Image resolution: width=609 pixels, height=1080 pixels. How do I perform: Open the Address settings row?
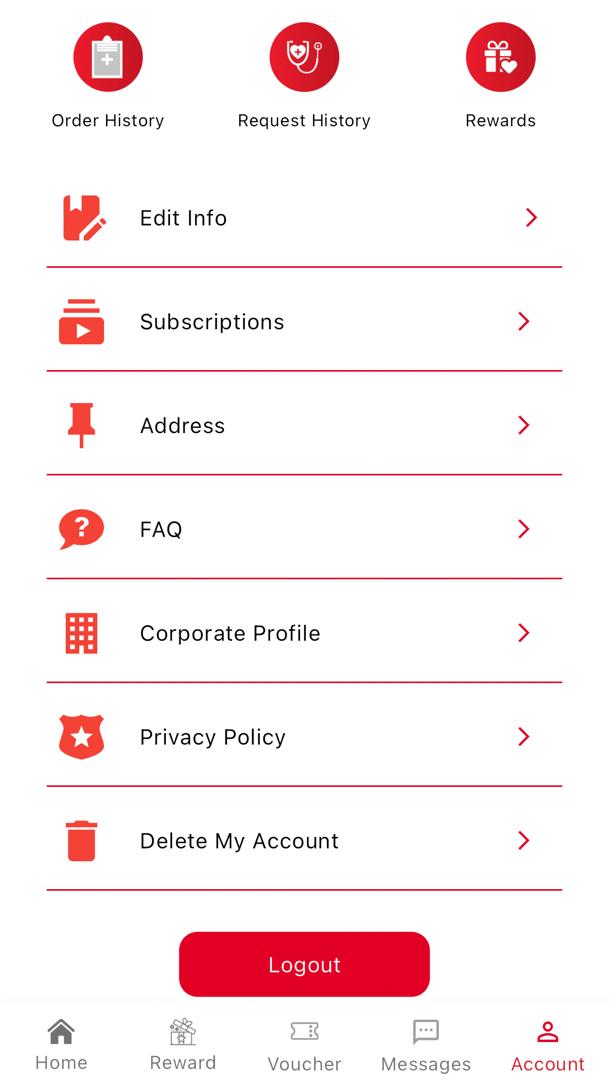[304, 426]
